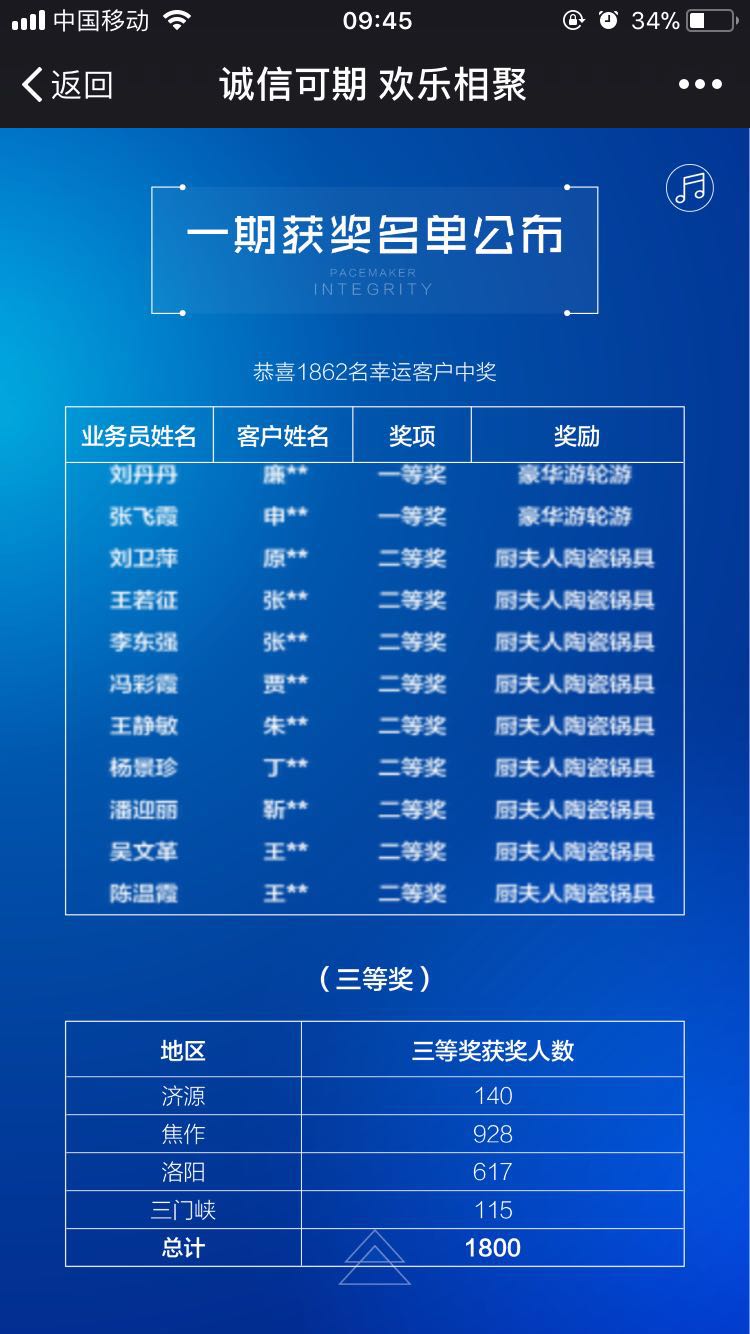This screenshot has height=1334, width=750.
Task: Open the three-dot more options menu
Action: click(x=700, y=85)
